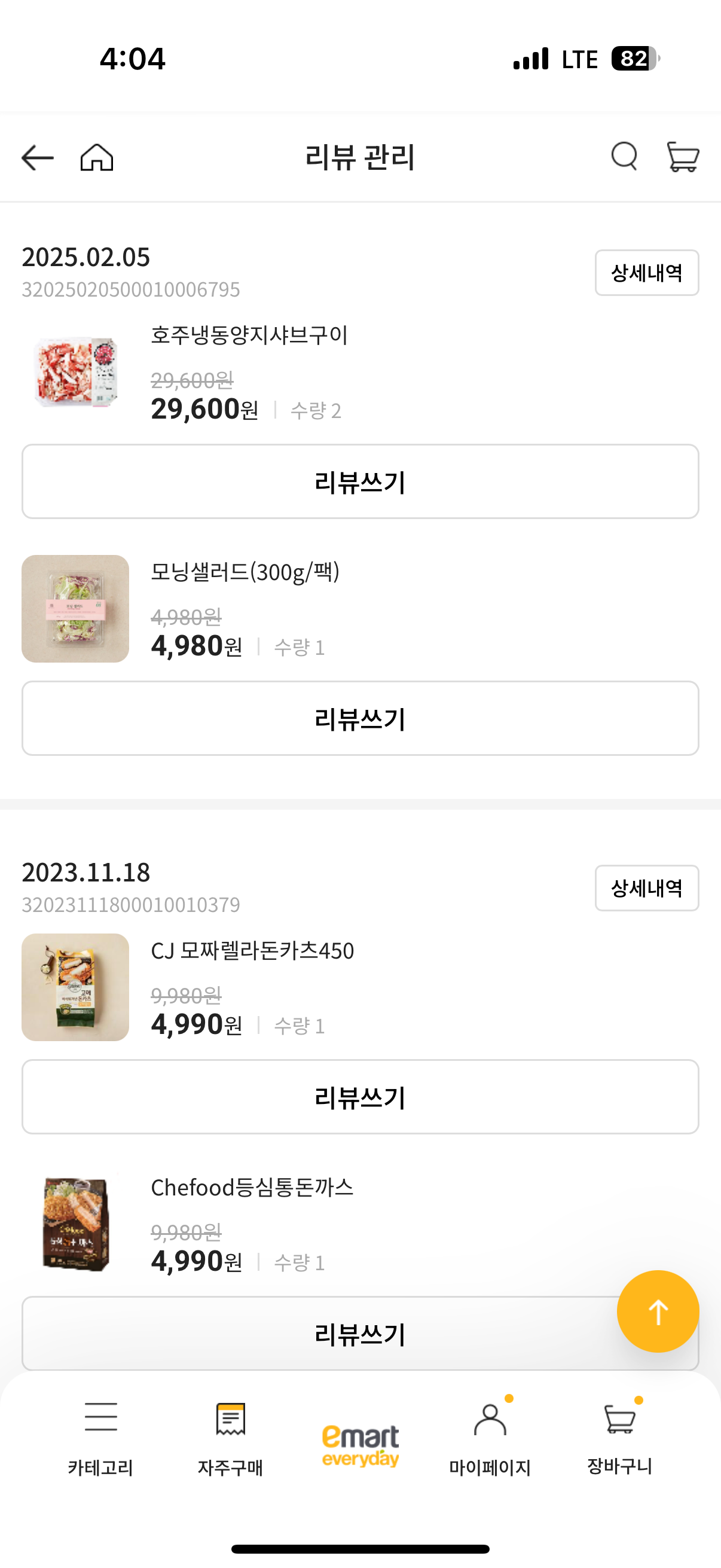Open the home icon in header
The width and height of the screenshot is (721, 1568).
point(97,158)
